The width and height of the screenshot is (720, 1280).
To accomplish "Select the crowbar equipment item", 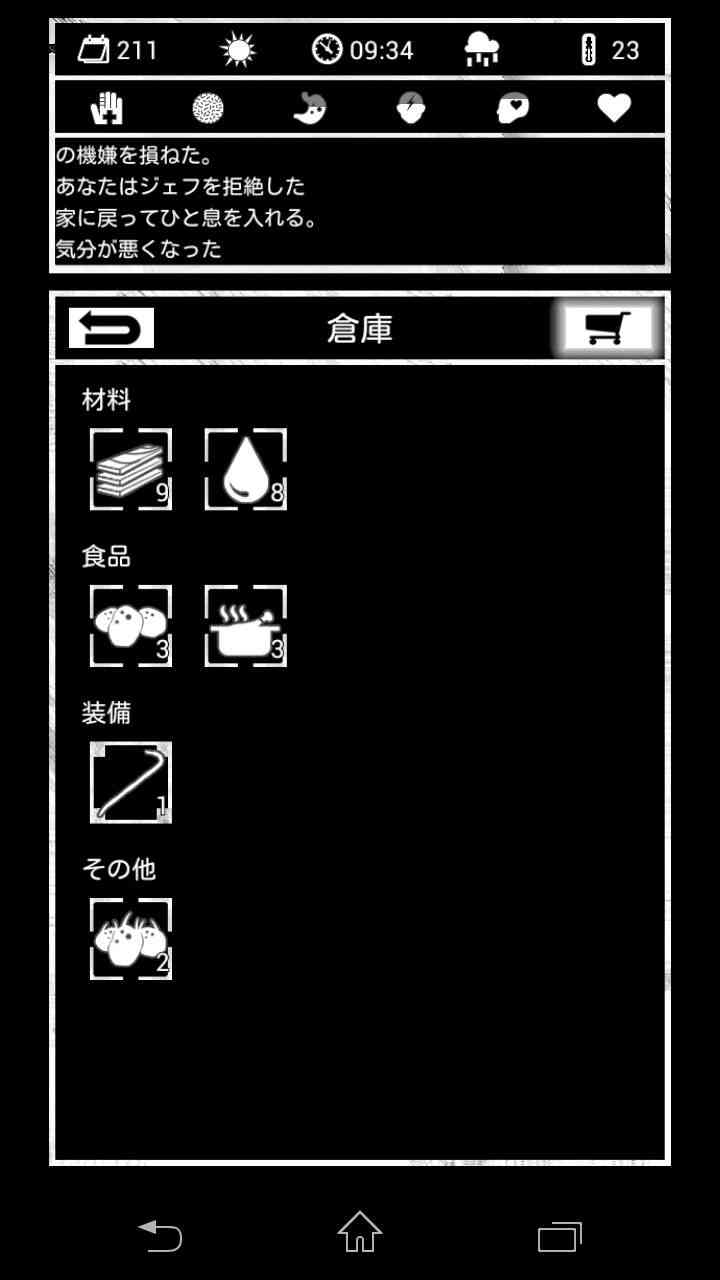I will coord(131,783).
